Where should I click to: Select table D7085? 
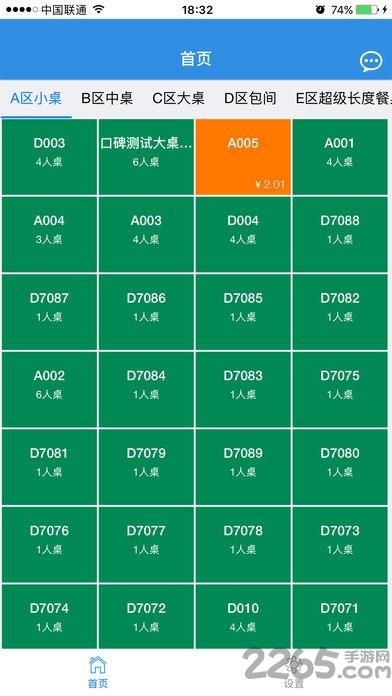coord(243,312)
